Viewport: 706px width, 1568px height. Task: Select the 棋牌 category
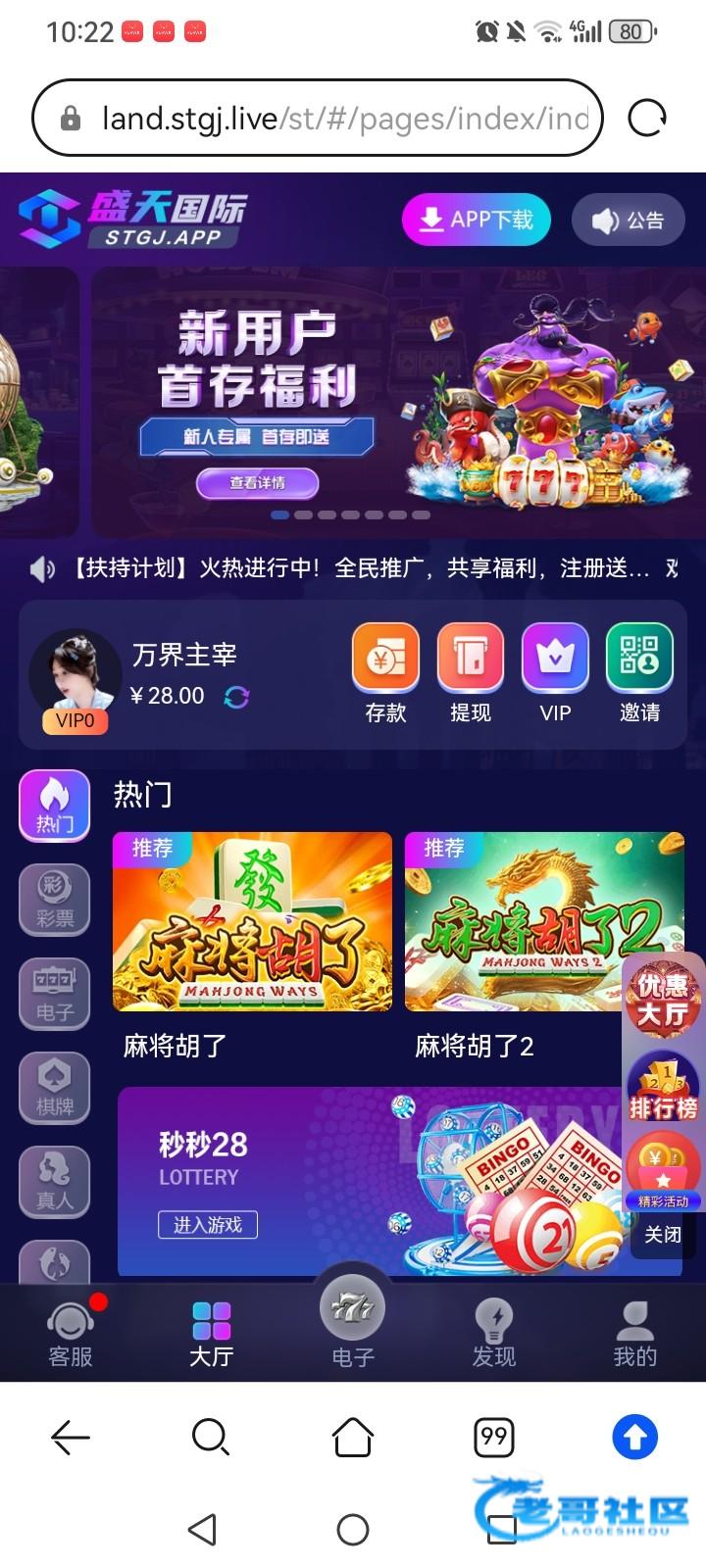pos(55,1088)
